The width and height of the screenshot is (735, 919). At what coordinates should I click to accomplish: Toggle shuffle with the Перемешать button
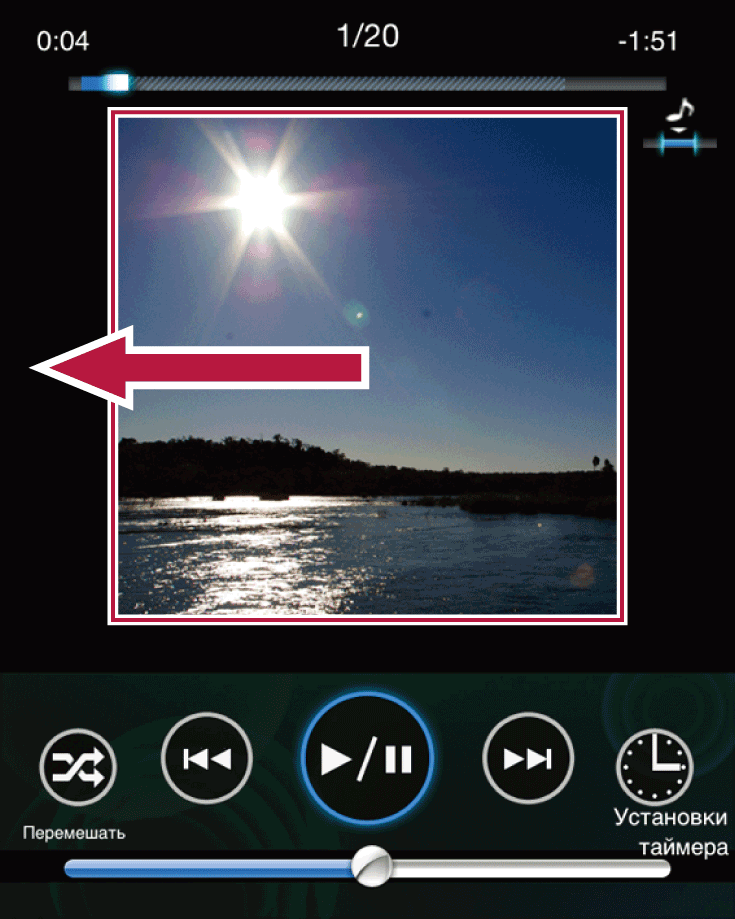78,768
